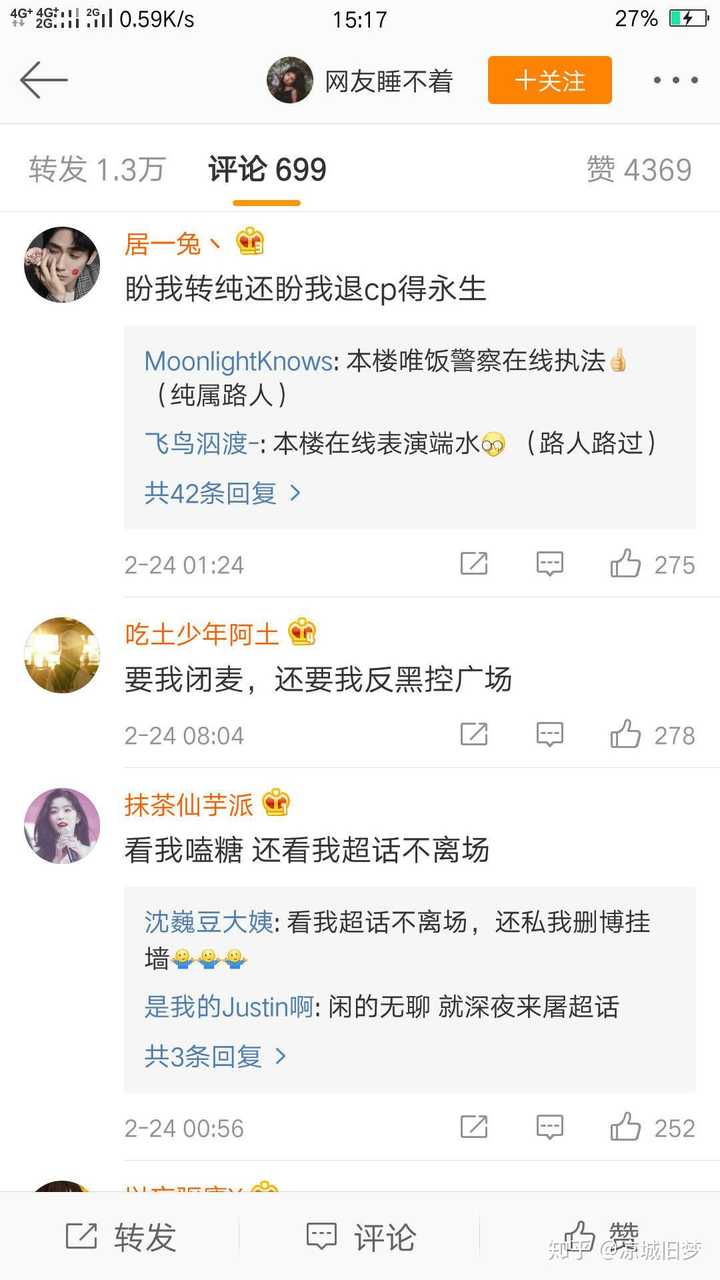Open the three-dot overflow menu

(x=675, y=80)
